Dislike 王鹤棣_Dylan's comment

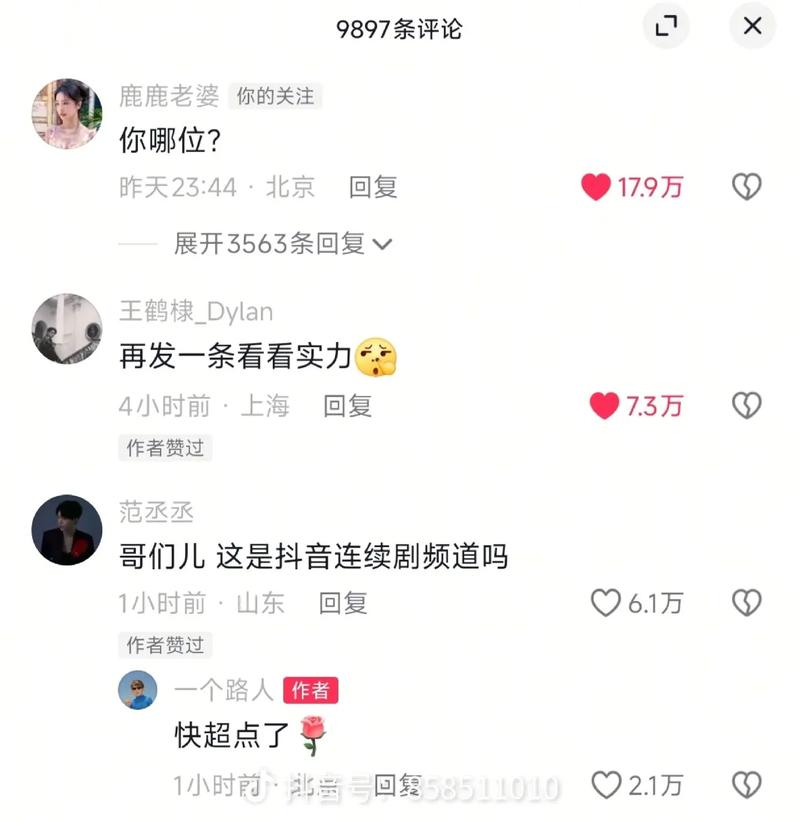(x=746, y=405)
